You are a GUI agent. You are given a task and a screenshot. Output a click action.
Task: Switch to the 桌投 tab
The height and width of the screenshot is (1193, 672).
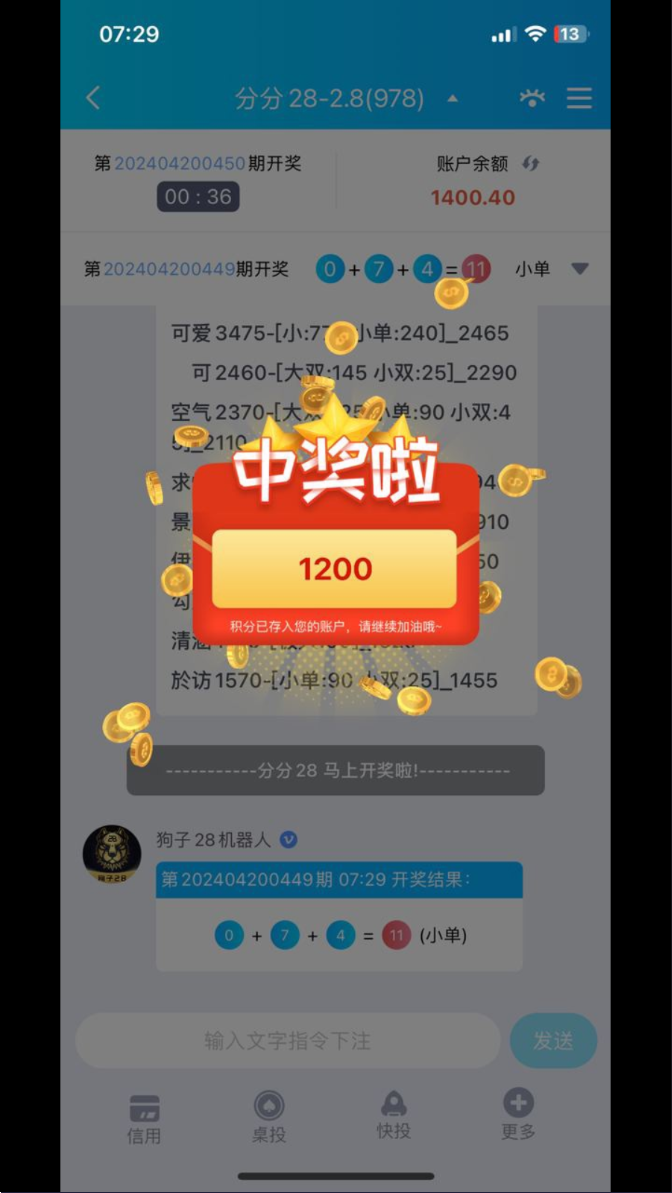(269, 1118)
